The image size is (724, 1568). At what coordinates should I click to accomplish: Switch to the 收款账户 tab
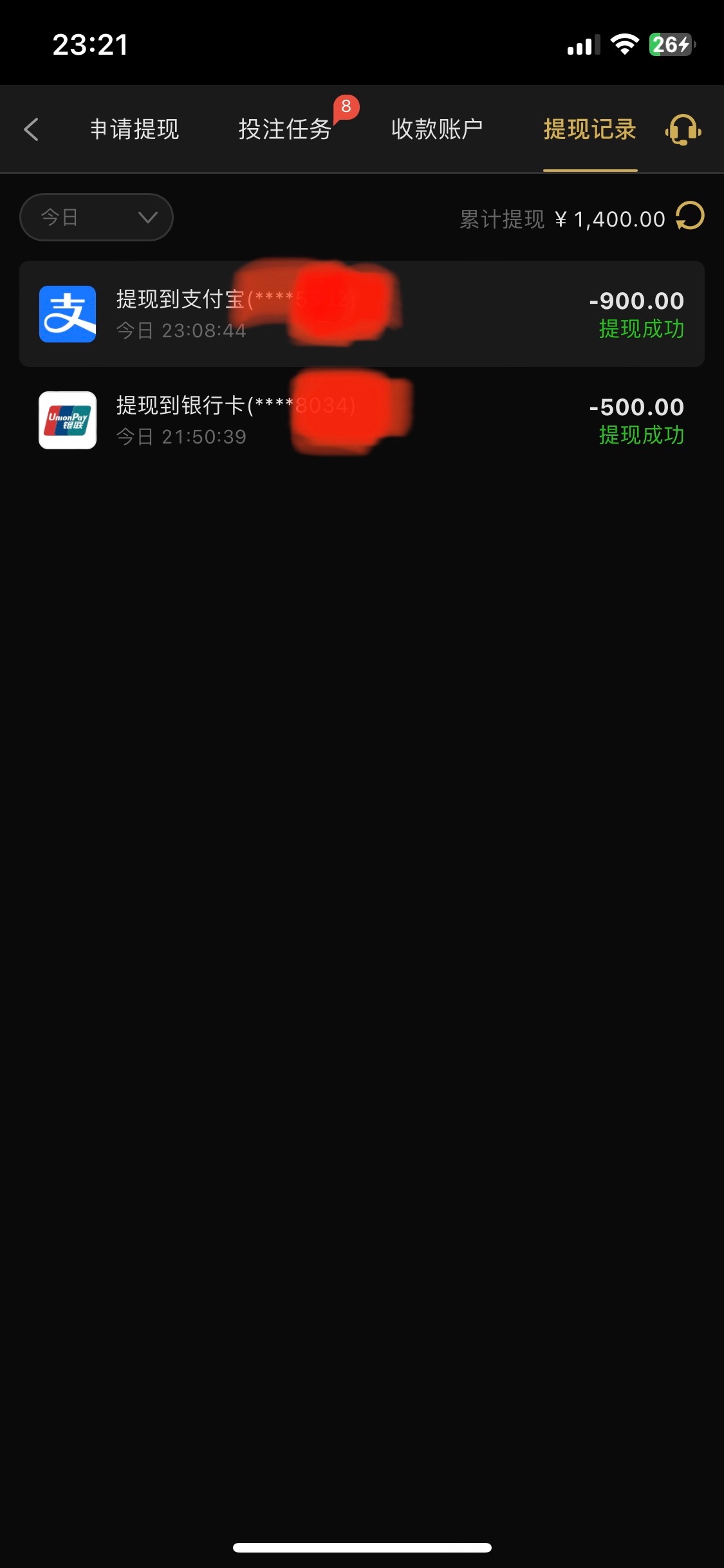pos(437,129)
